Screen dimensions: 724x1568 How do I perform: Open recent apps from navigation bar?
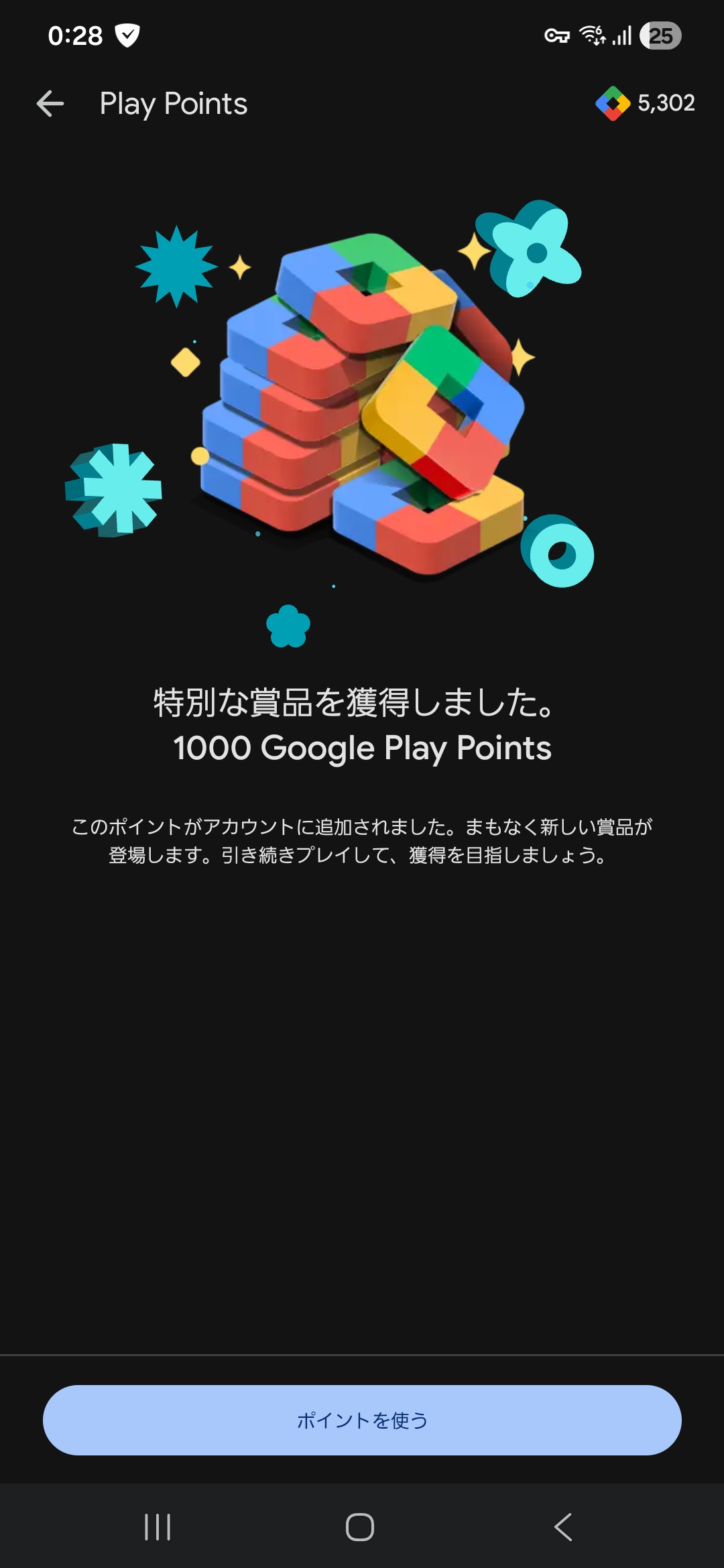(x=158, y=1527)
